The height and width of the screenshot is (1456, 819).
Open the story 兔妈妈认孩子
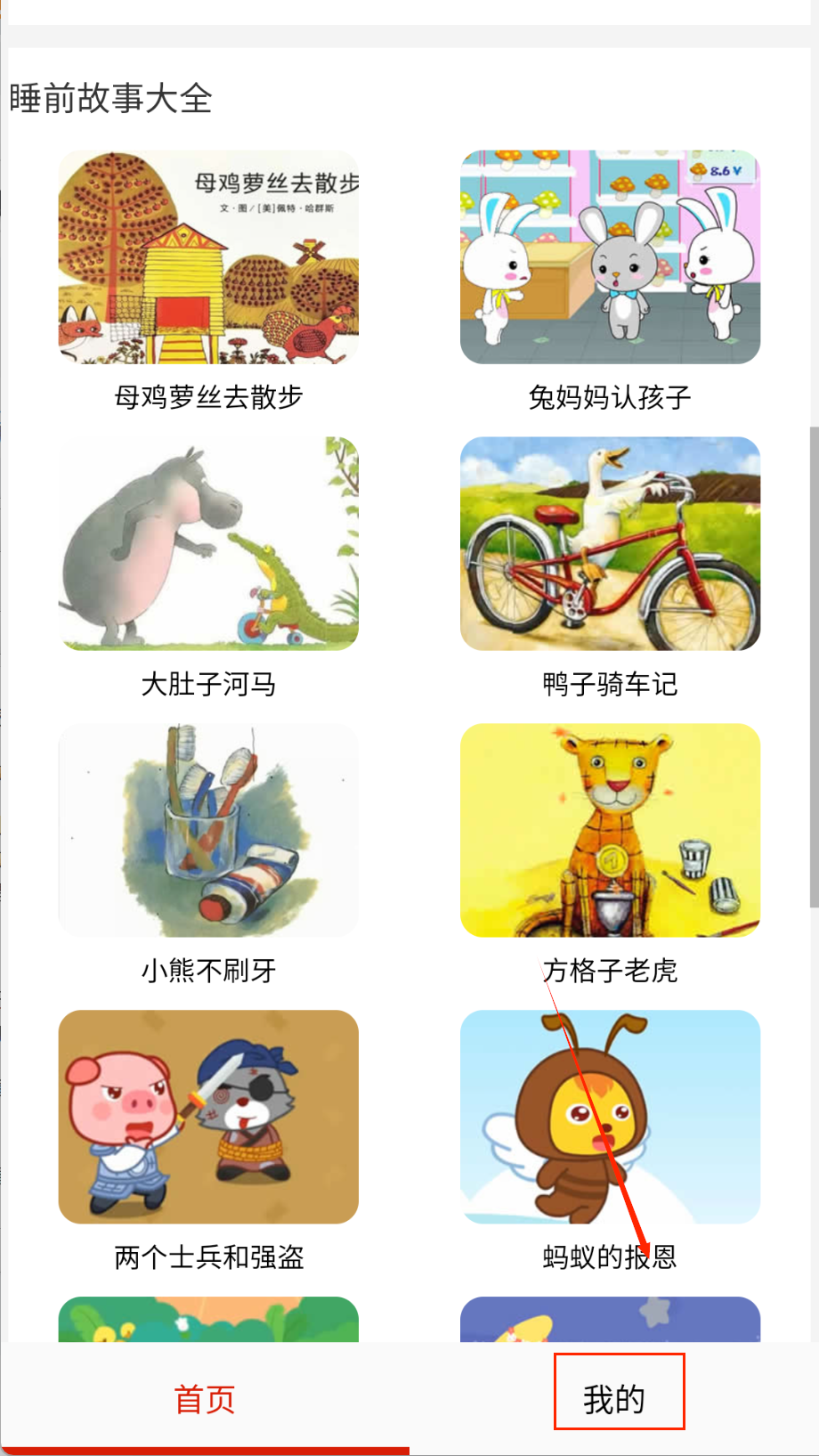pyautogui.click(x=610, y=257)
